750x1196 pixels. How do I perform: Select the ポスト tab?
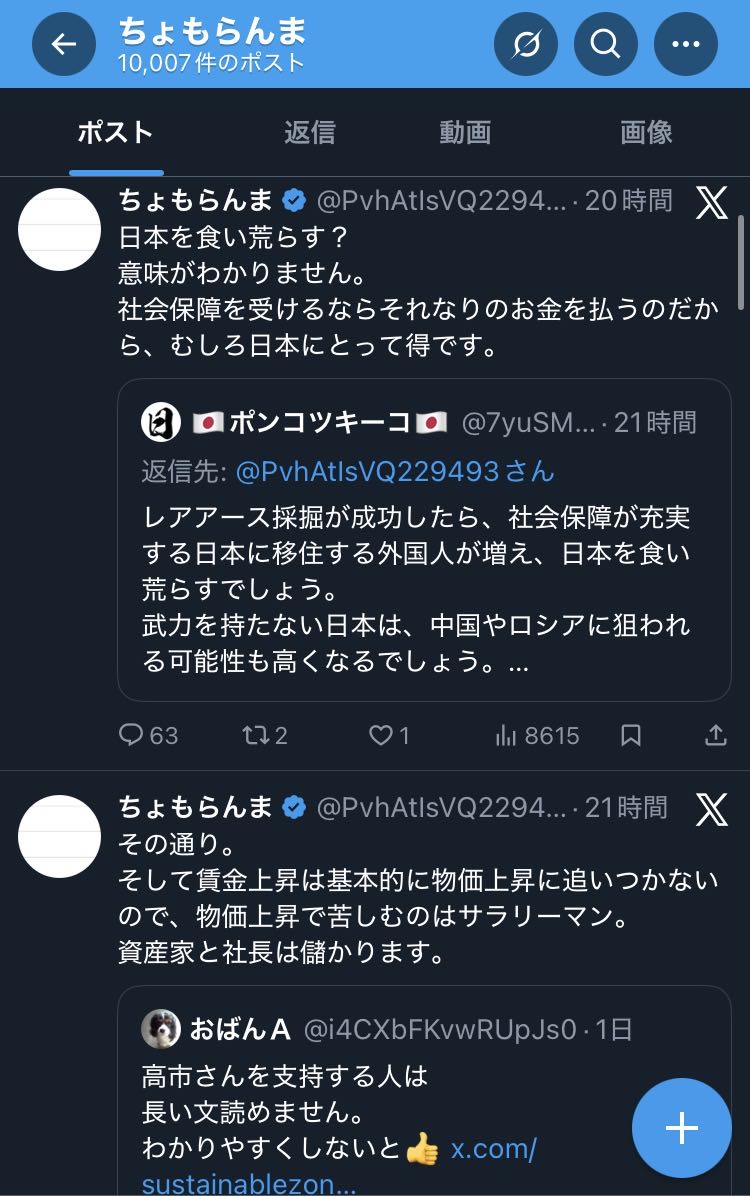[x=116, y=132]
